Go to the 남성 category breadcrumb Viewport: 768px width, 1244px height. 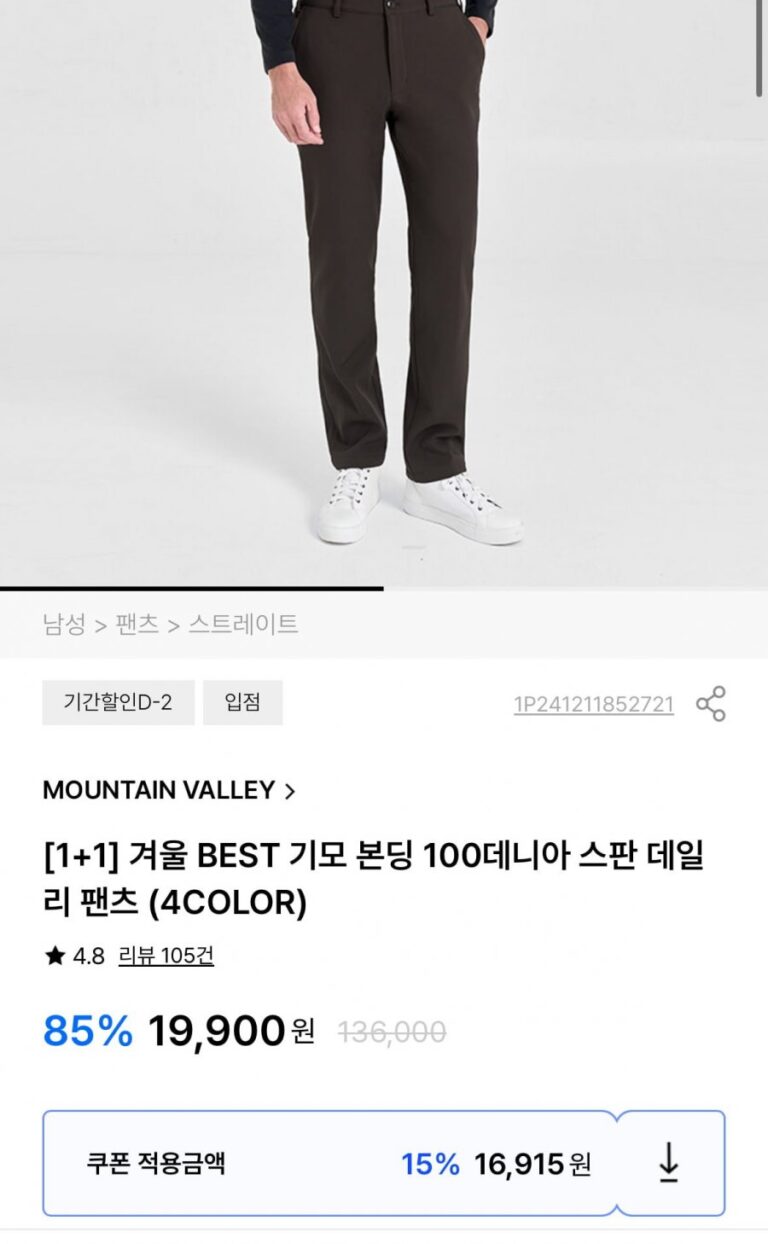coord(63,625)
